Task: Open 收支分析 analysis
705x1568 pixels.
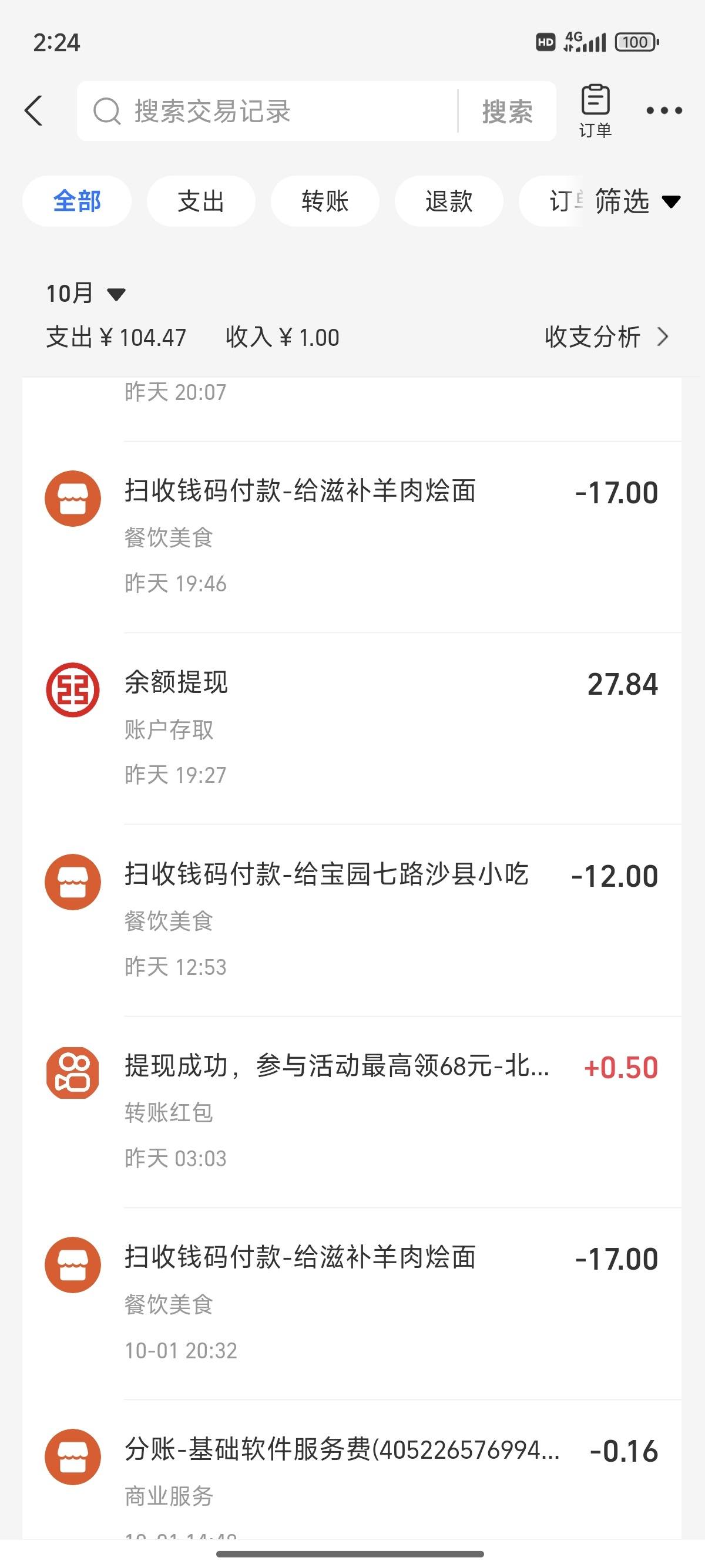Action: [x=606, y=337]
